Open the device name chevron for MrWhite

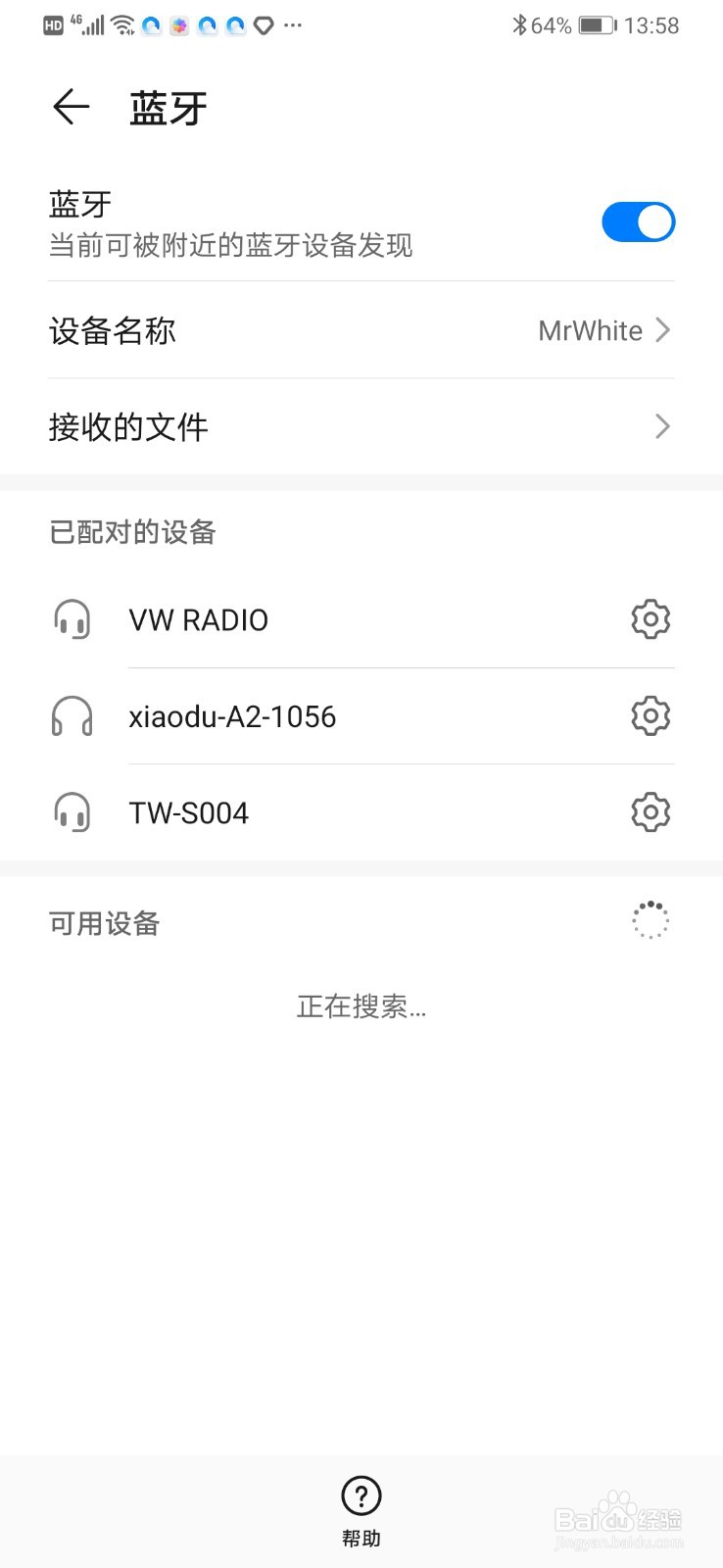662,330
